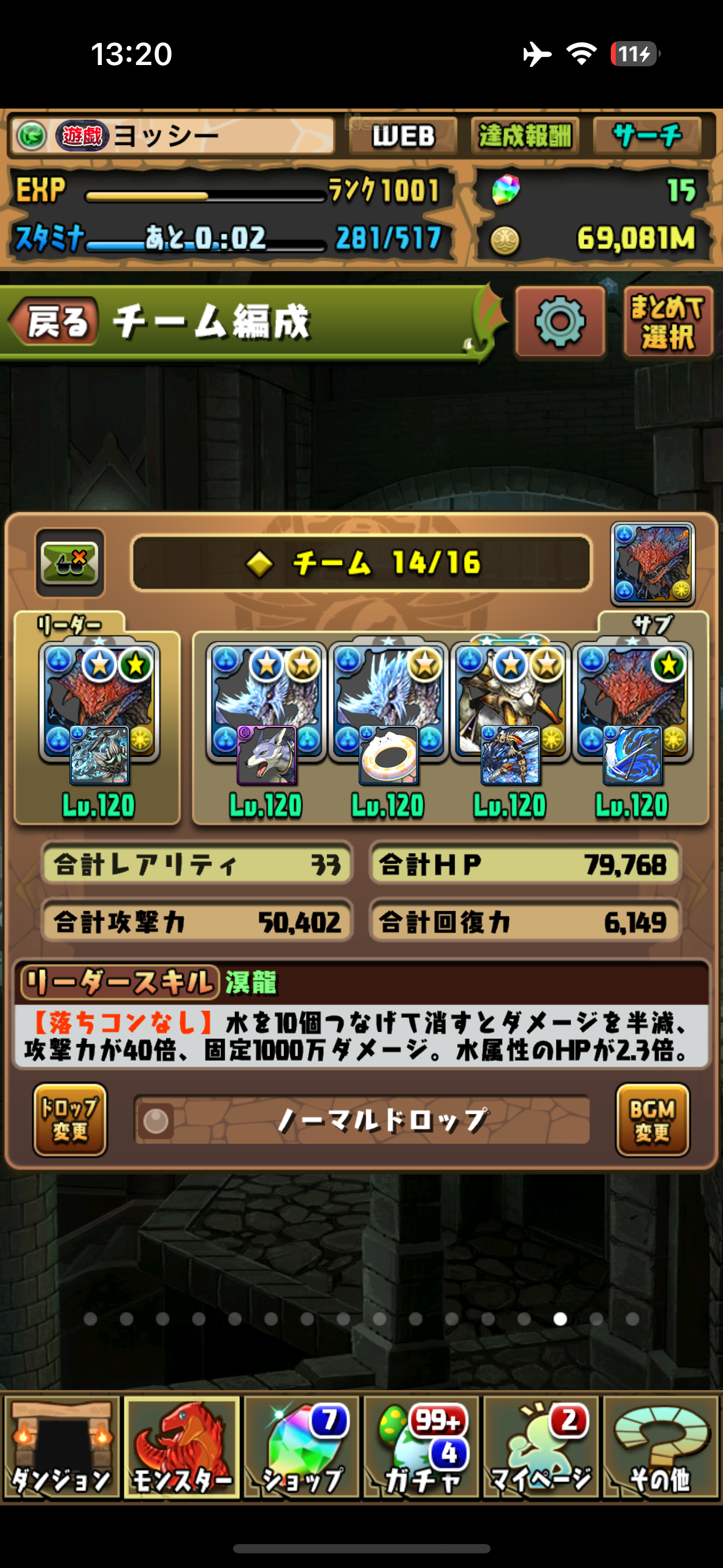Open the チーム 14/16 selector
The image size is (723, 1568).
pos(362,563)
